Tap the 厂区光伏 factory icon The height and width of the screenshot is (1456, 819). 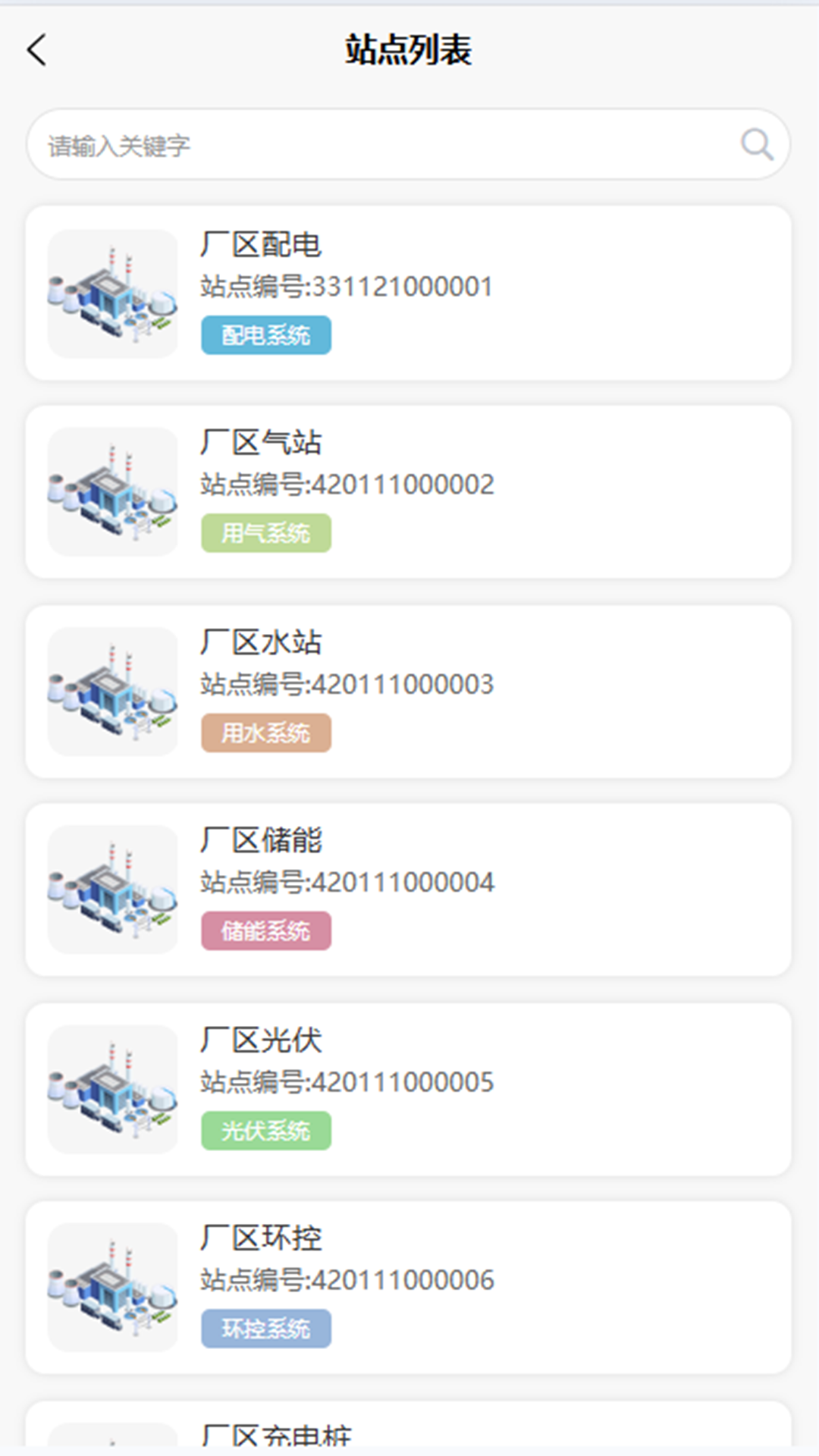(112, 1087)
